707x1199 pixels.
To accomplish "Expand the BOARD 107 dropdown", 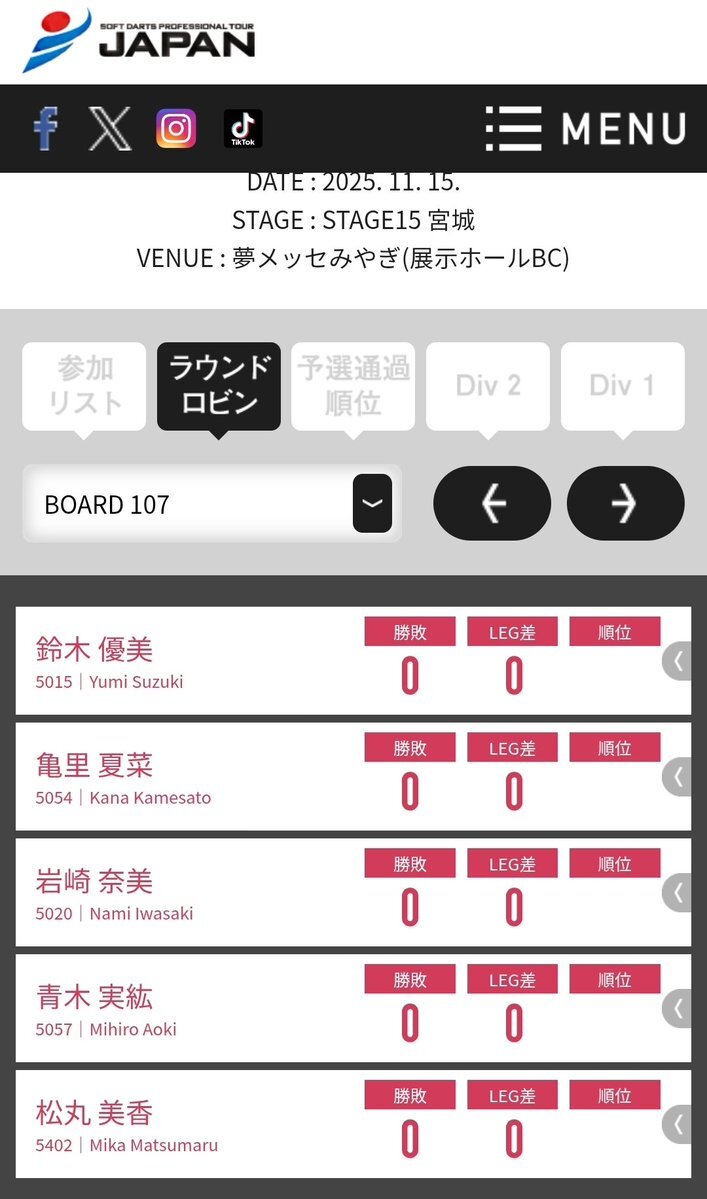I will pos(212,504).
